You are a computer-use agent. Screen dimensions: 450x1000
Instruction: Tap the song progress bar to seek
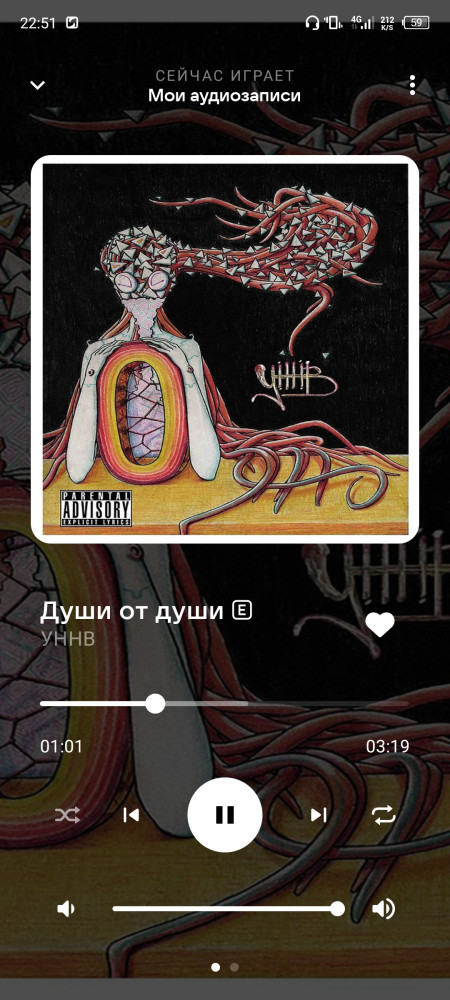[x=224, y=703]
